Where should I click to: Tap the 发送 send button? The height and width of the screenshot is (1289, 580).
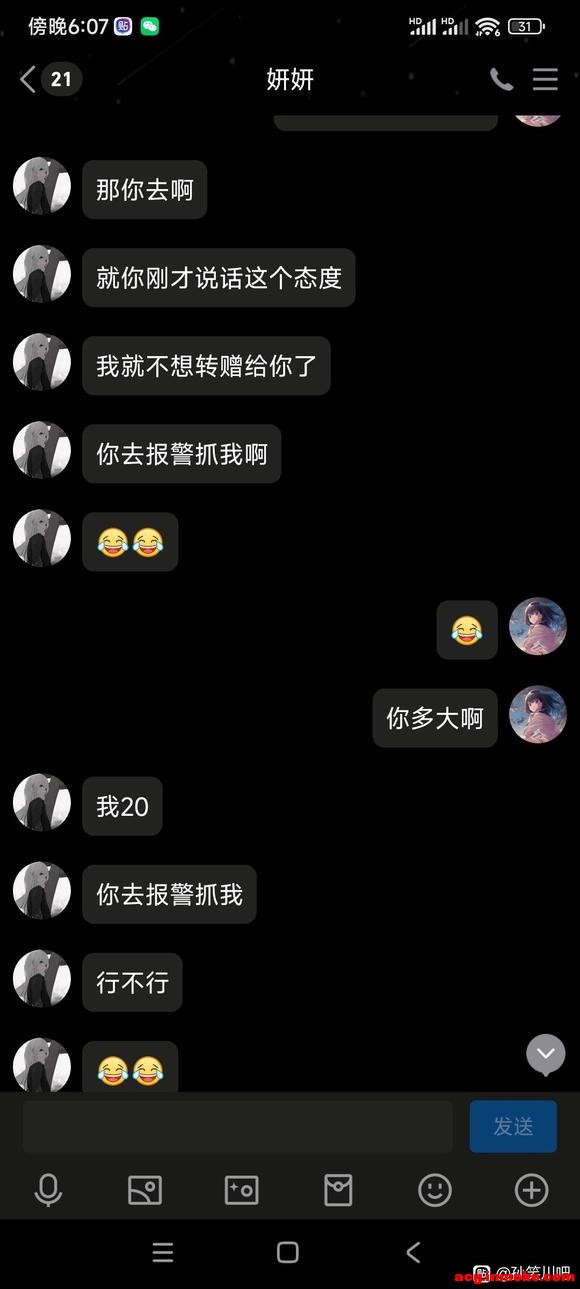point(513,1127)
